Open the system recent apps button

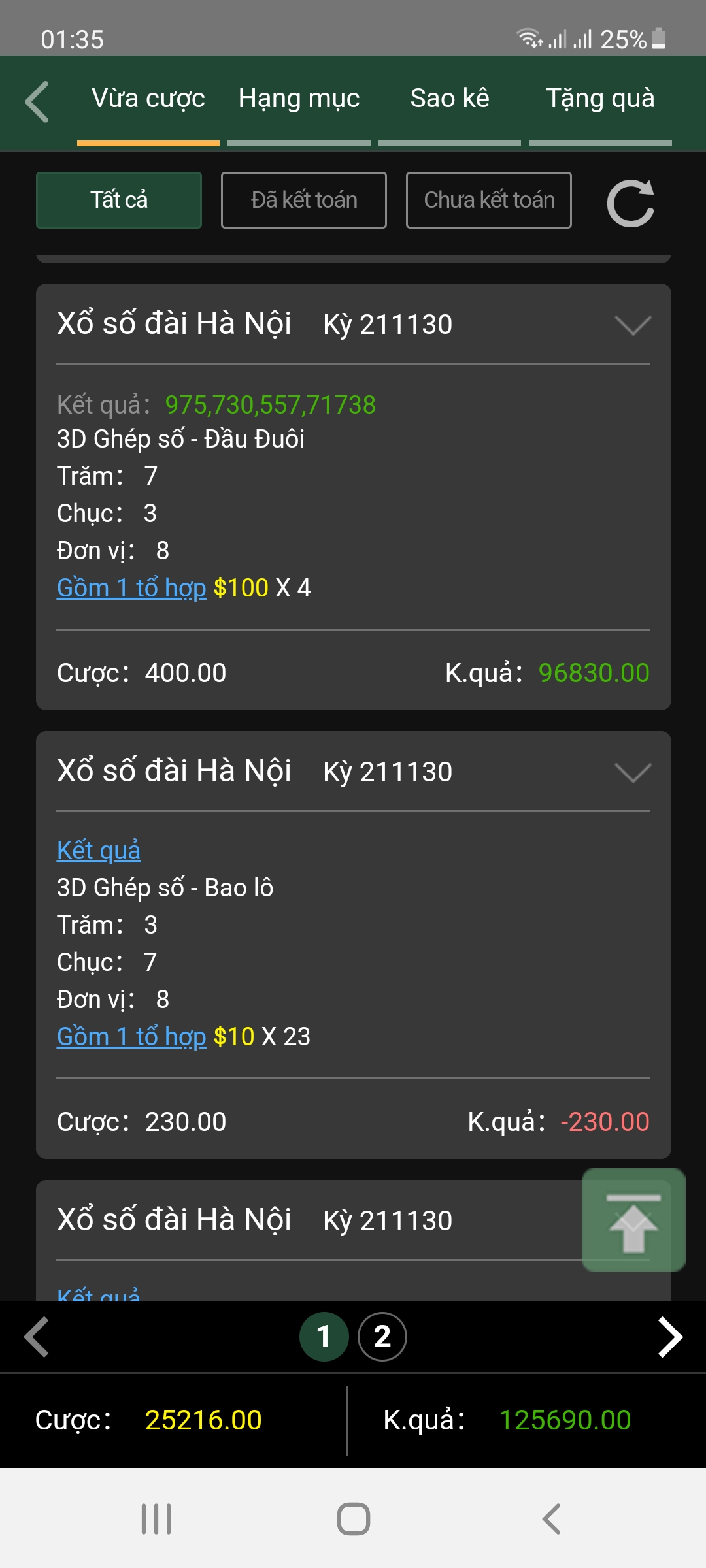[156, 1519]
